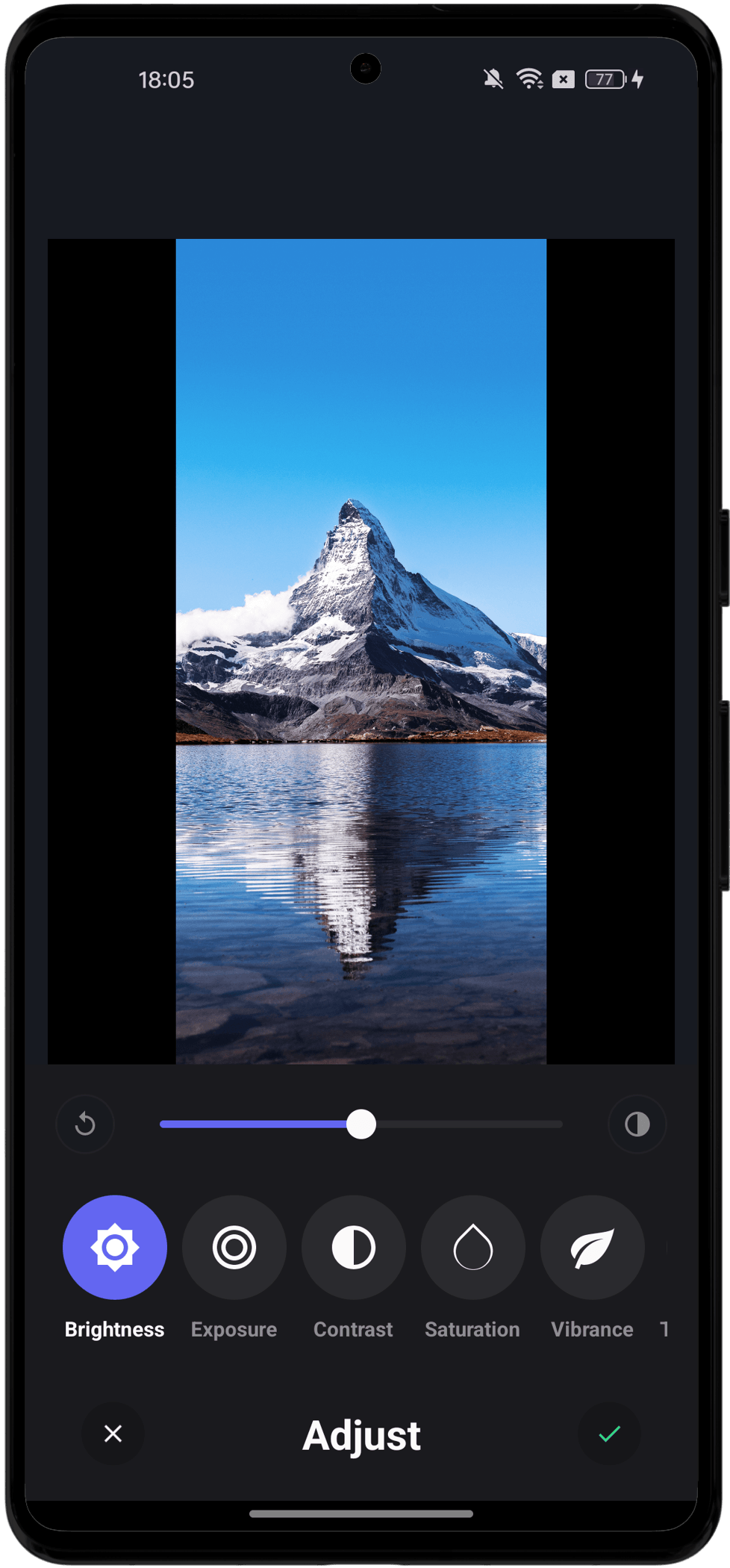Screen dimensions: 730x1568
Task: Tap the compare before/after icon
Action: click(x=637, y=1124)
